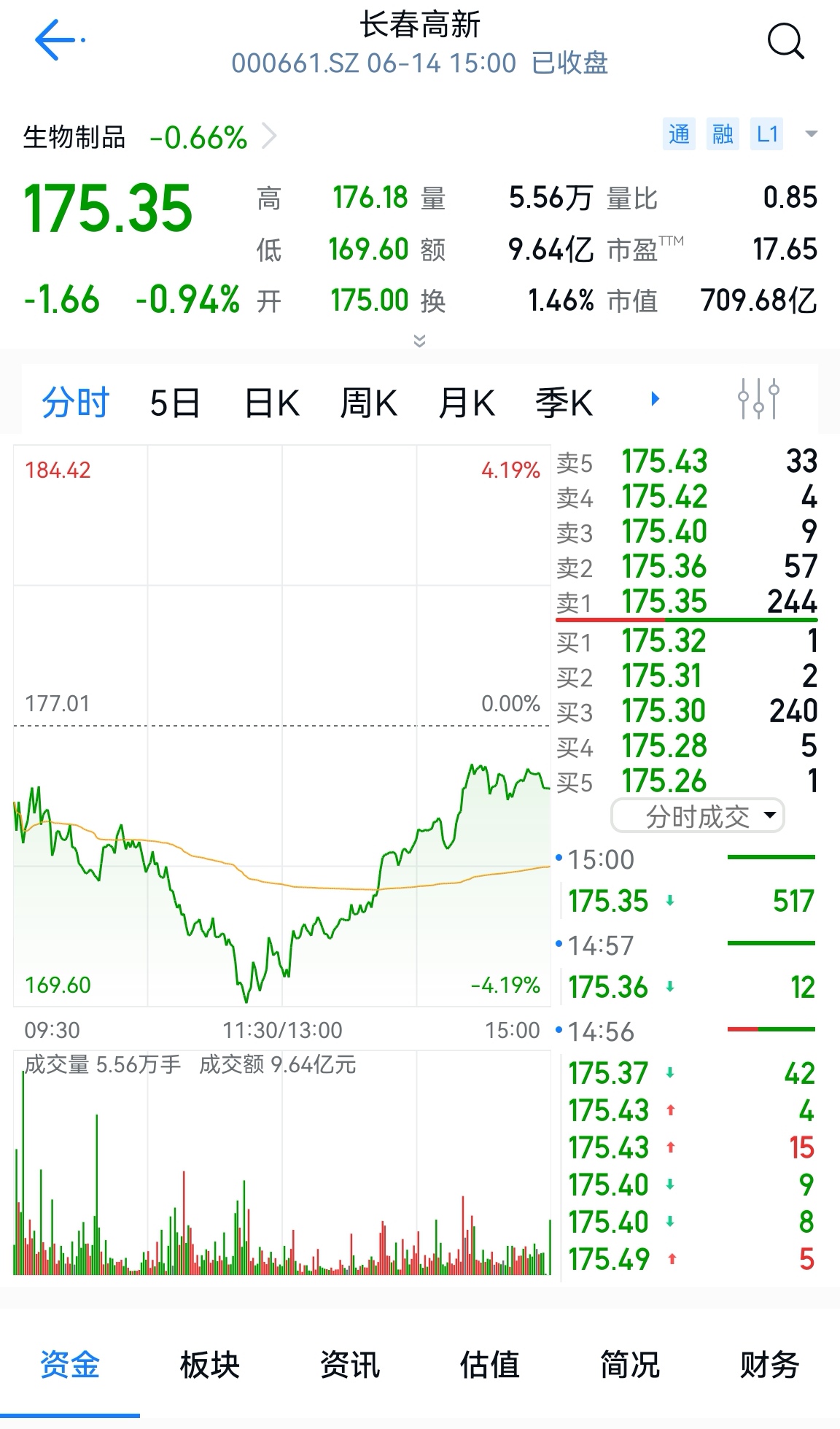Switch to the 板块 tab
Image resolution: width=840 pixels, height=1429 pixels.
(x=210, y=1365)
